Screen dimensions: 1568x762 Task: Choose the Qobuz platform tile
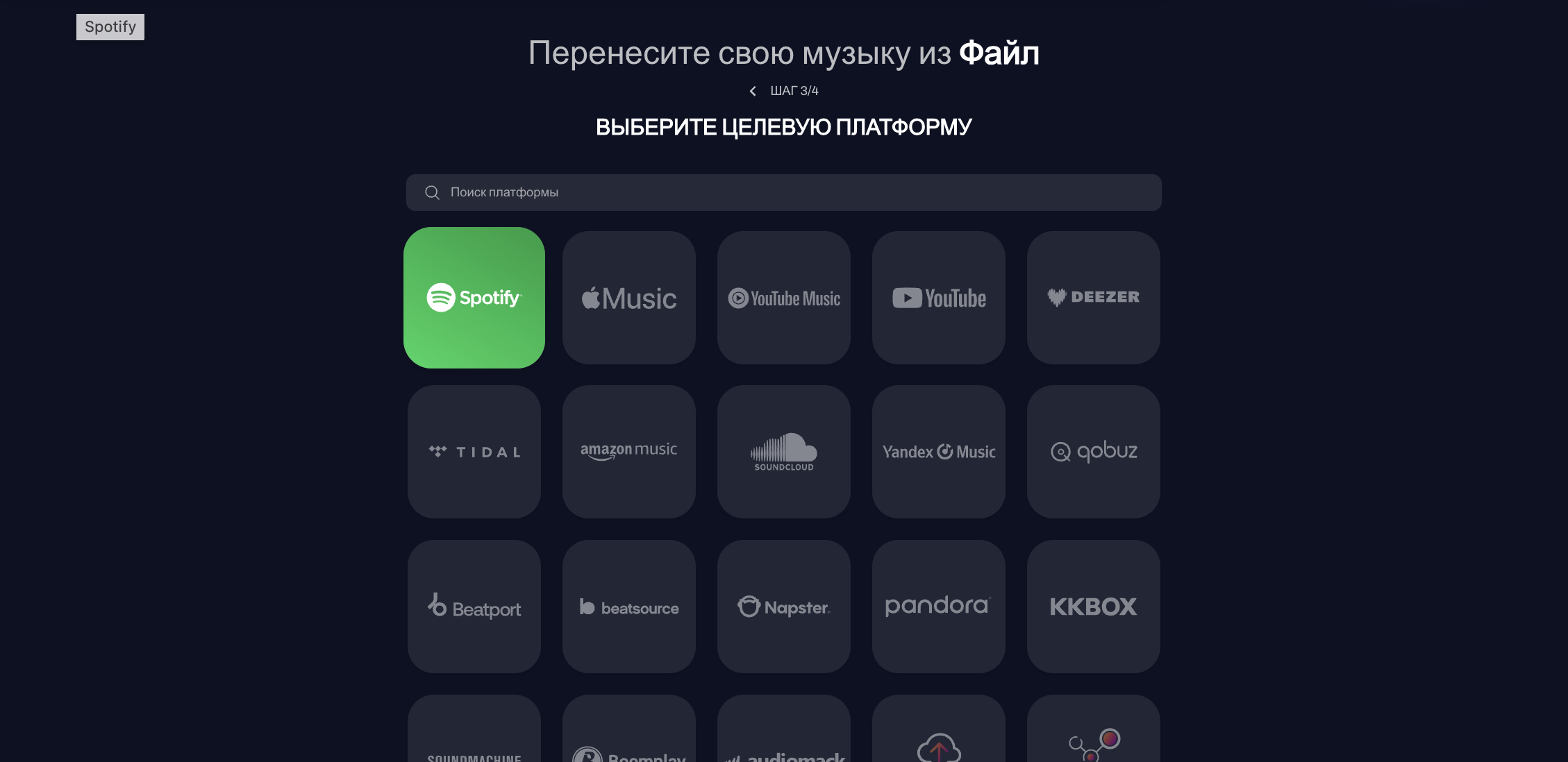[1094, 452]
